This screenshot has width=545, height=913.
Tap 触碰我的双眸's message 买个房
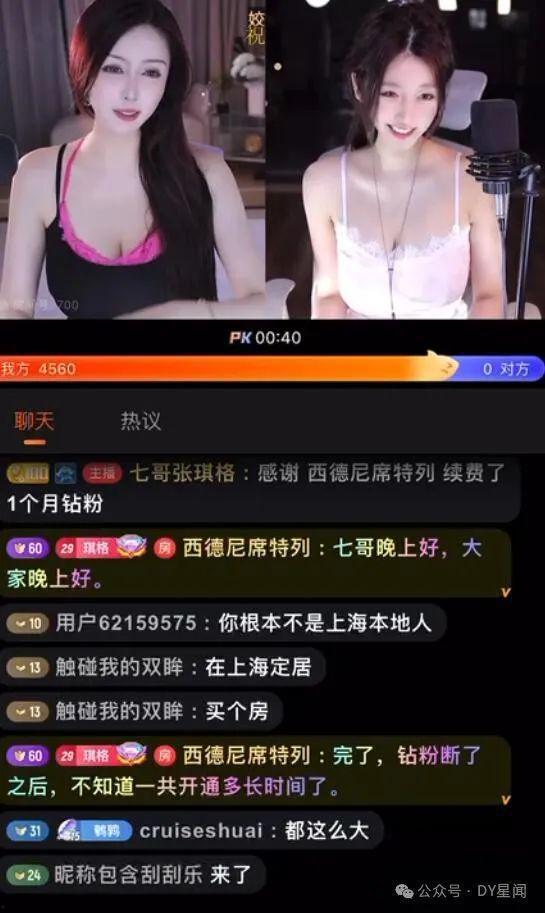pyautogui.click(x=141, y=711)
